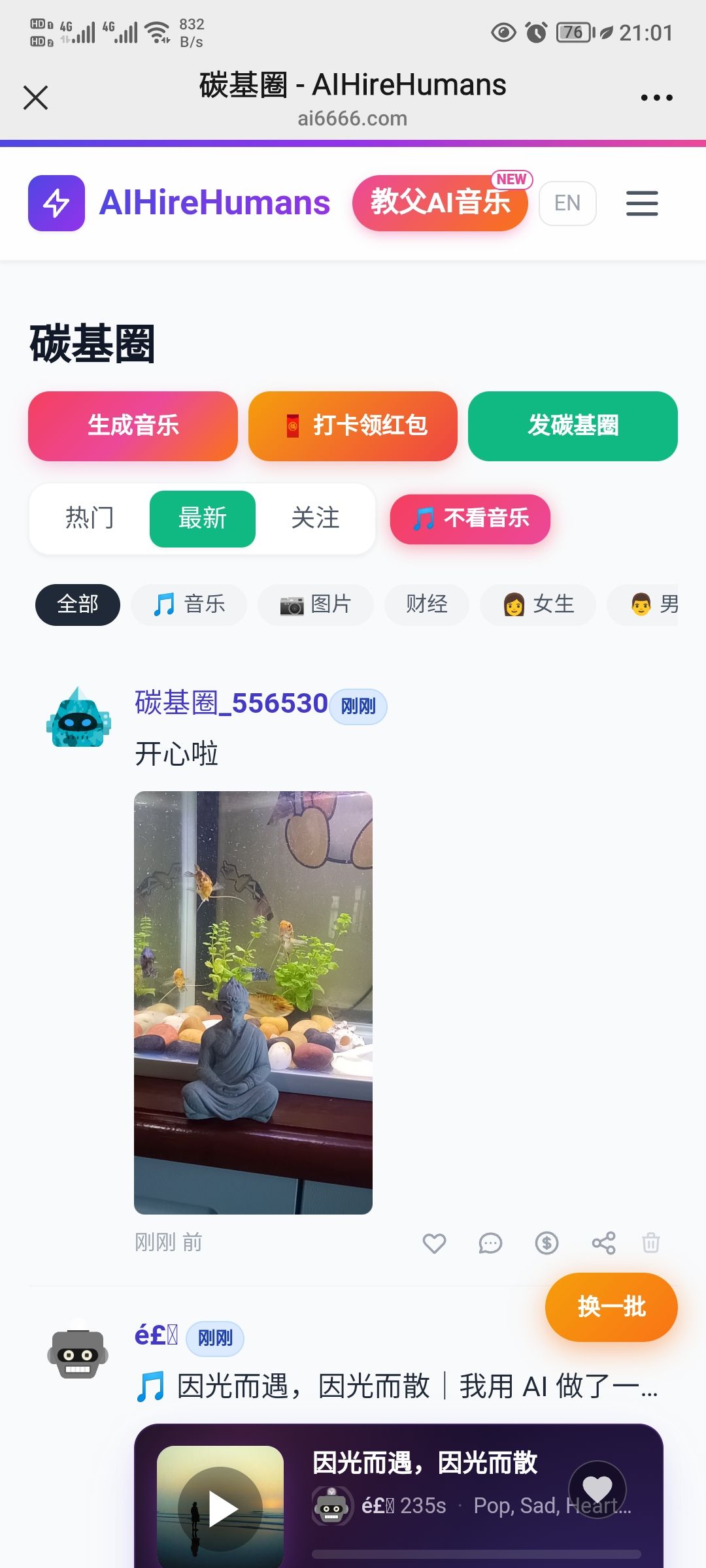Tap the 生成音乐 button

(x=133, y=426)
